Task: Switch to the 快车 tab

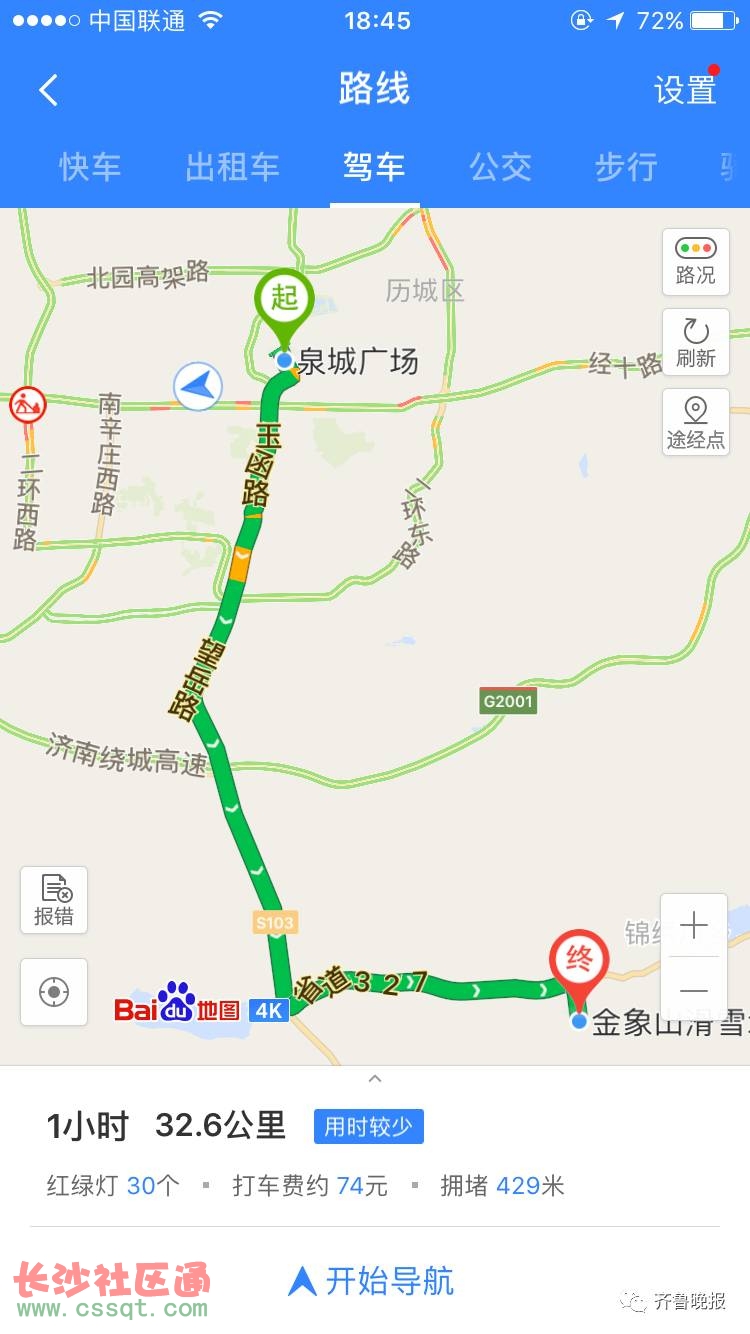Action: (90, 167)
